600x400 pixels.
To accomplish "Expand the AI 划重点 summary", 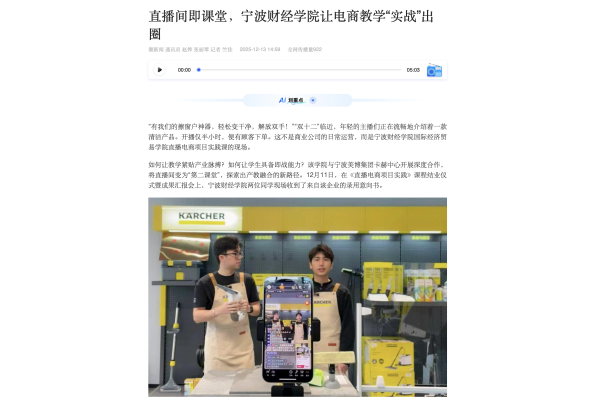I will (297, 100).
